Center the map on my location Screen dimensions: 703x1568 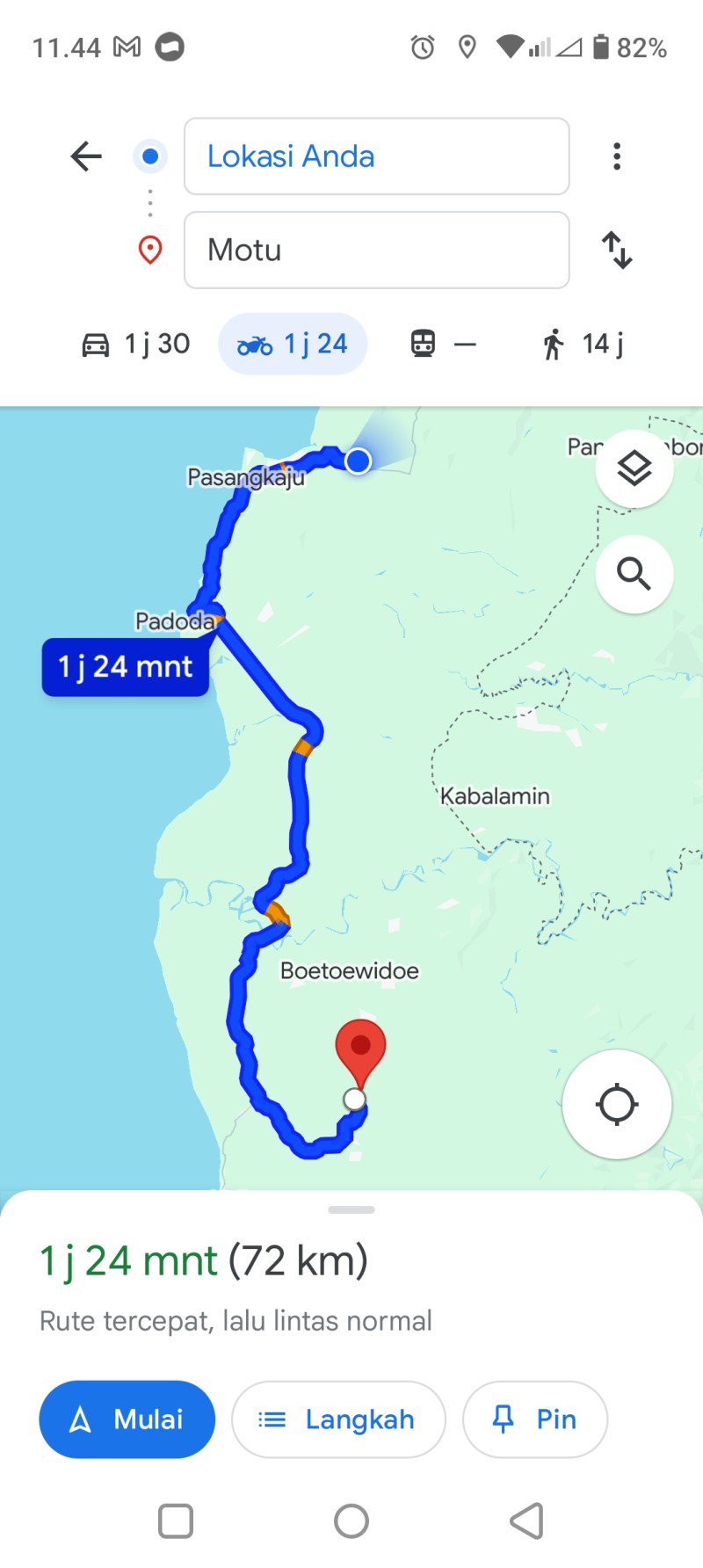pos(617,1104)
